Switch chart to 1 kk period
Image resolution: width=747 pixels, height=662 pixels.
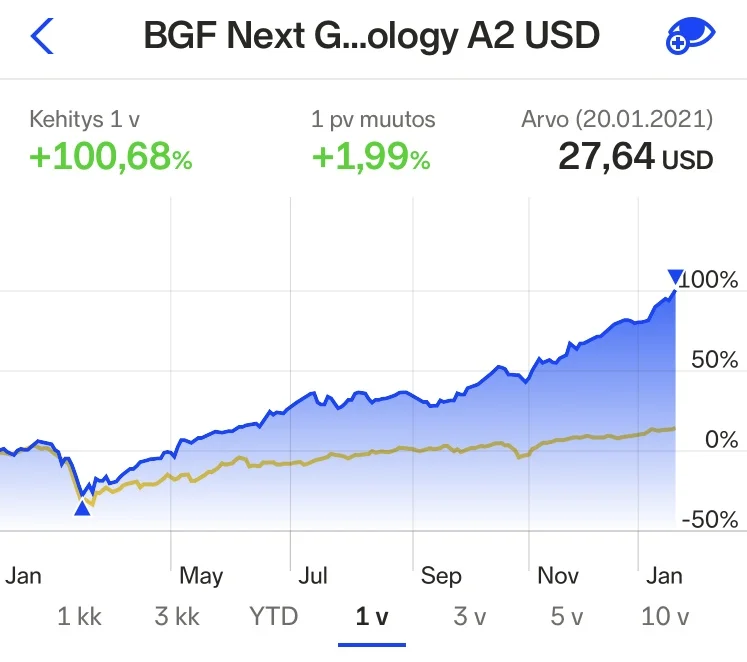[x=79, y=616]
